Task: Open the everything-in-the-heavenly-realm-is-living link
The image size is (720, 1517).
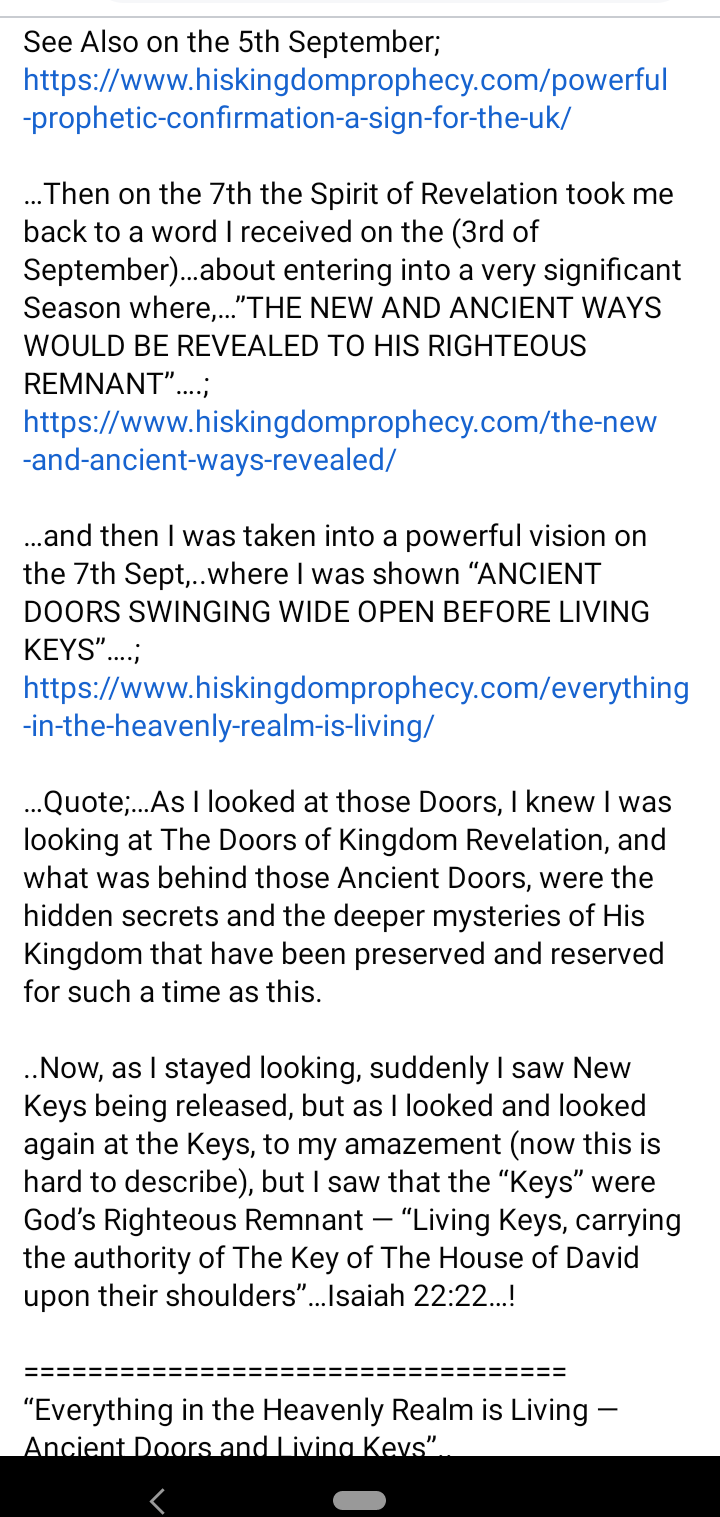Action: coord(355,706)
